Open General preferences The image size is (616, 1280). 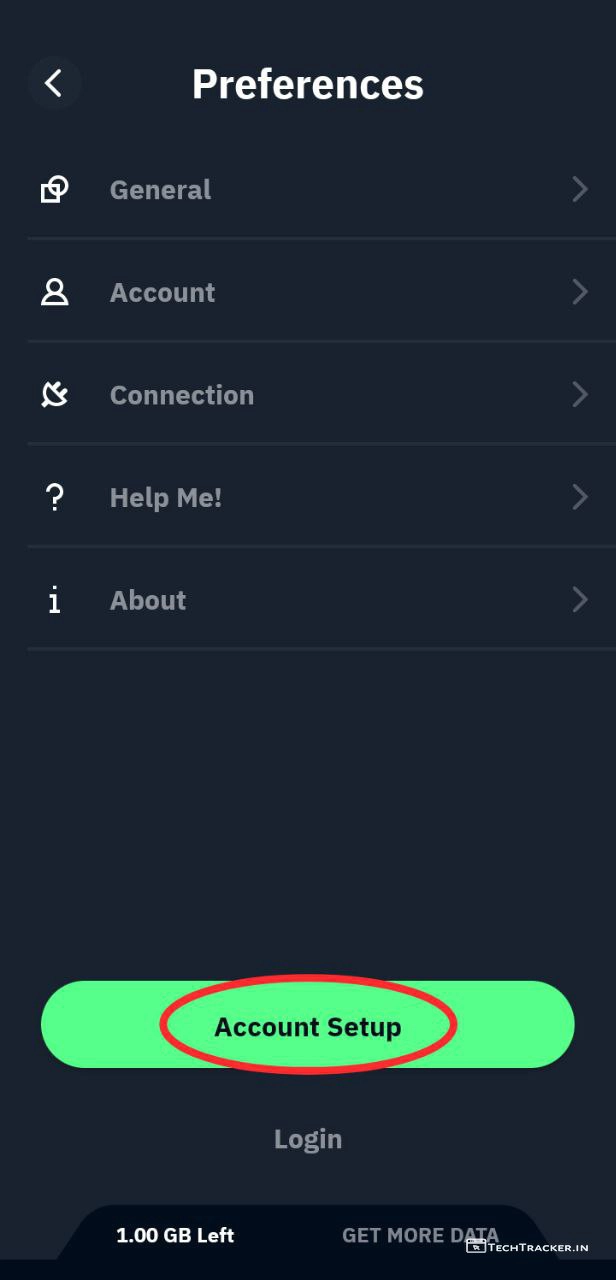click(308, 190)
